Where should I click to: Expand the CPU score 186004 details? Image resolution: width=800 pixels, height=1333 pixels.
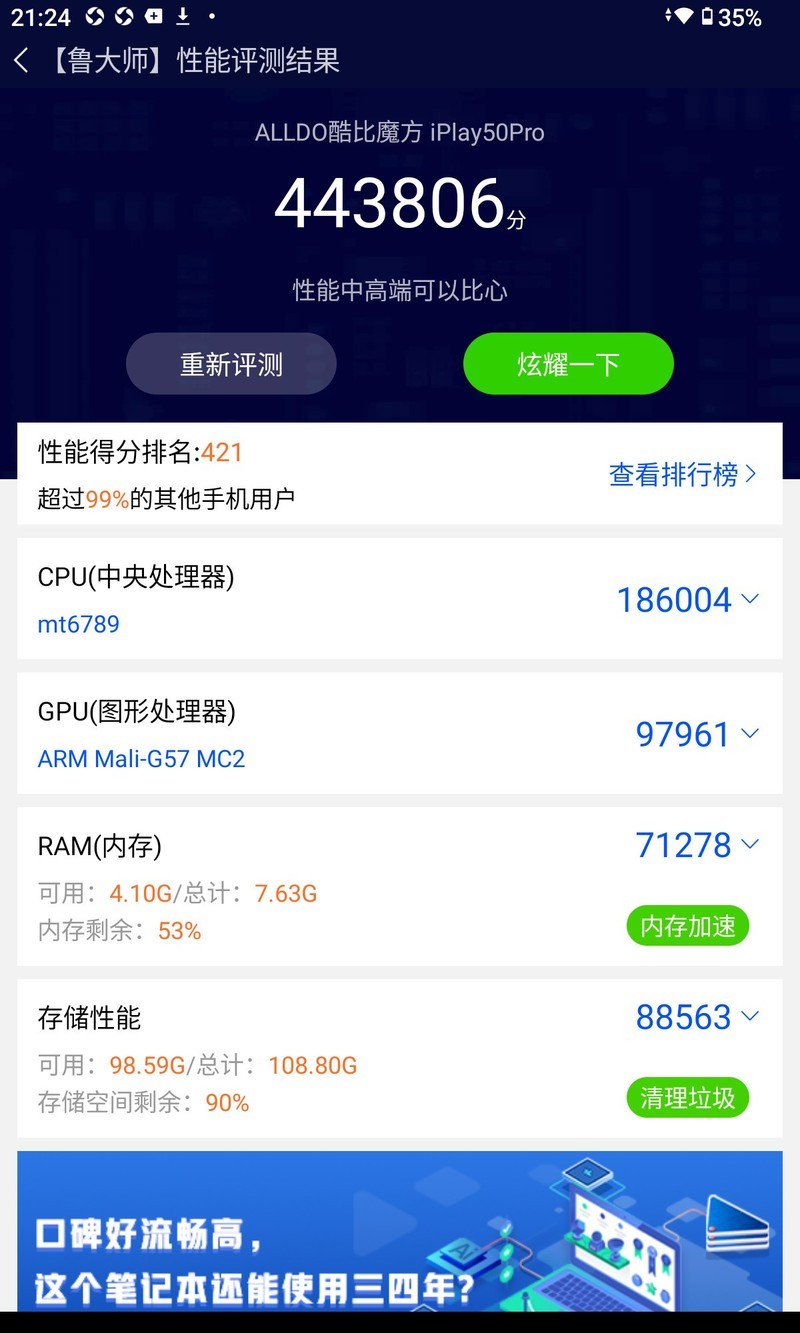[749, 598]
